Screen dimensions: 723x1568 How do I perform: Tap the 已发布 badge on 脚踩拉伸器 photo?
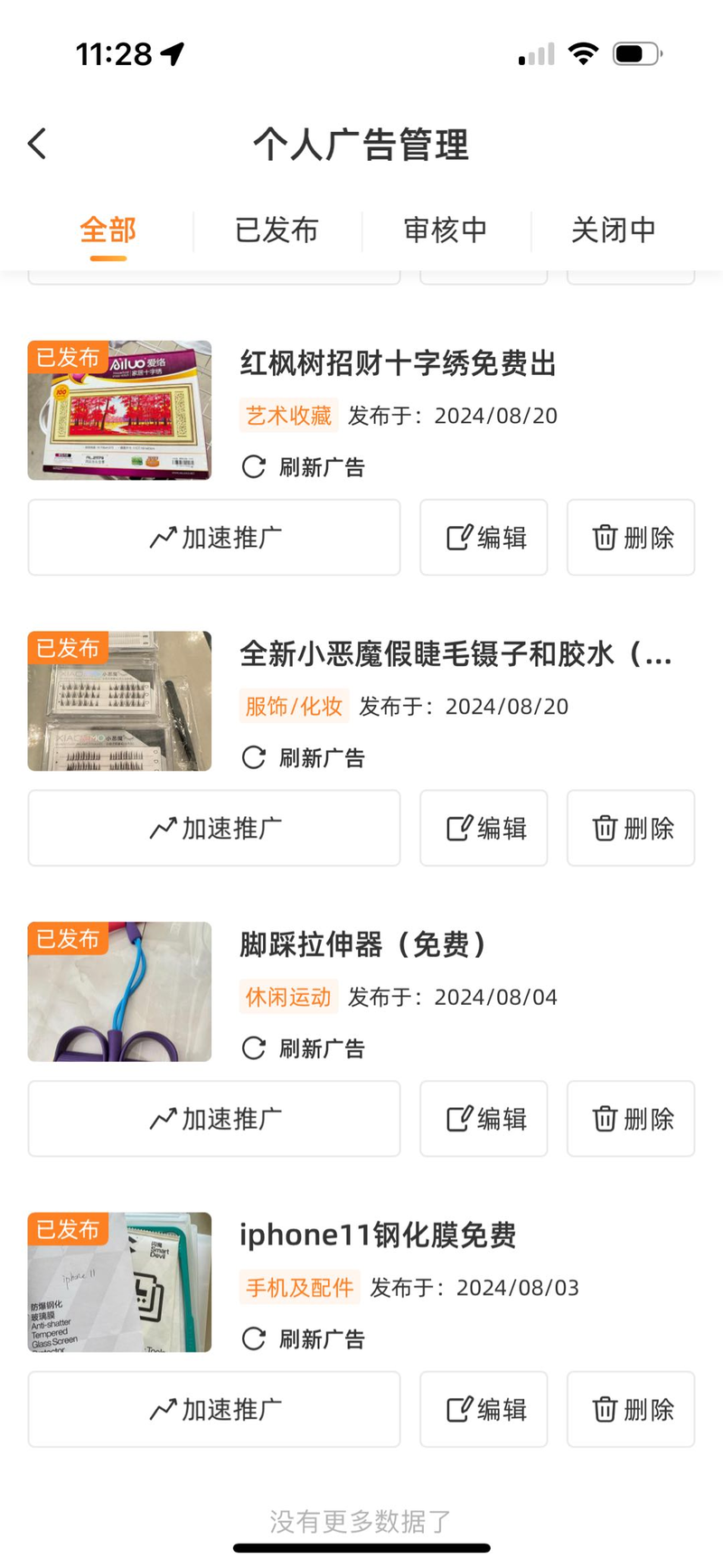click(x=68, y=939)
